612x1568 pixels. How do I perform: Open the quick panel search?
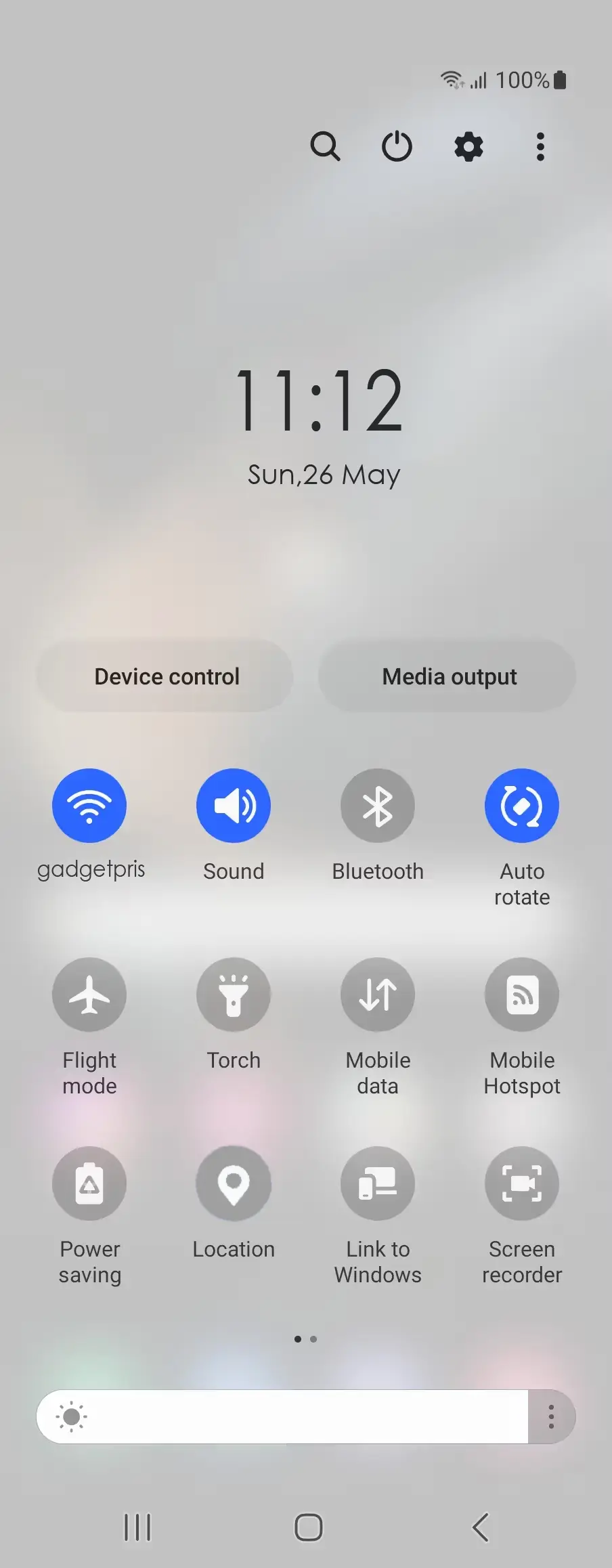(x=325, y=146)
